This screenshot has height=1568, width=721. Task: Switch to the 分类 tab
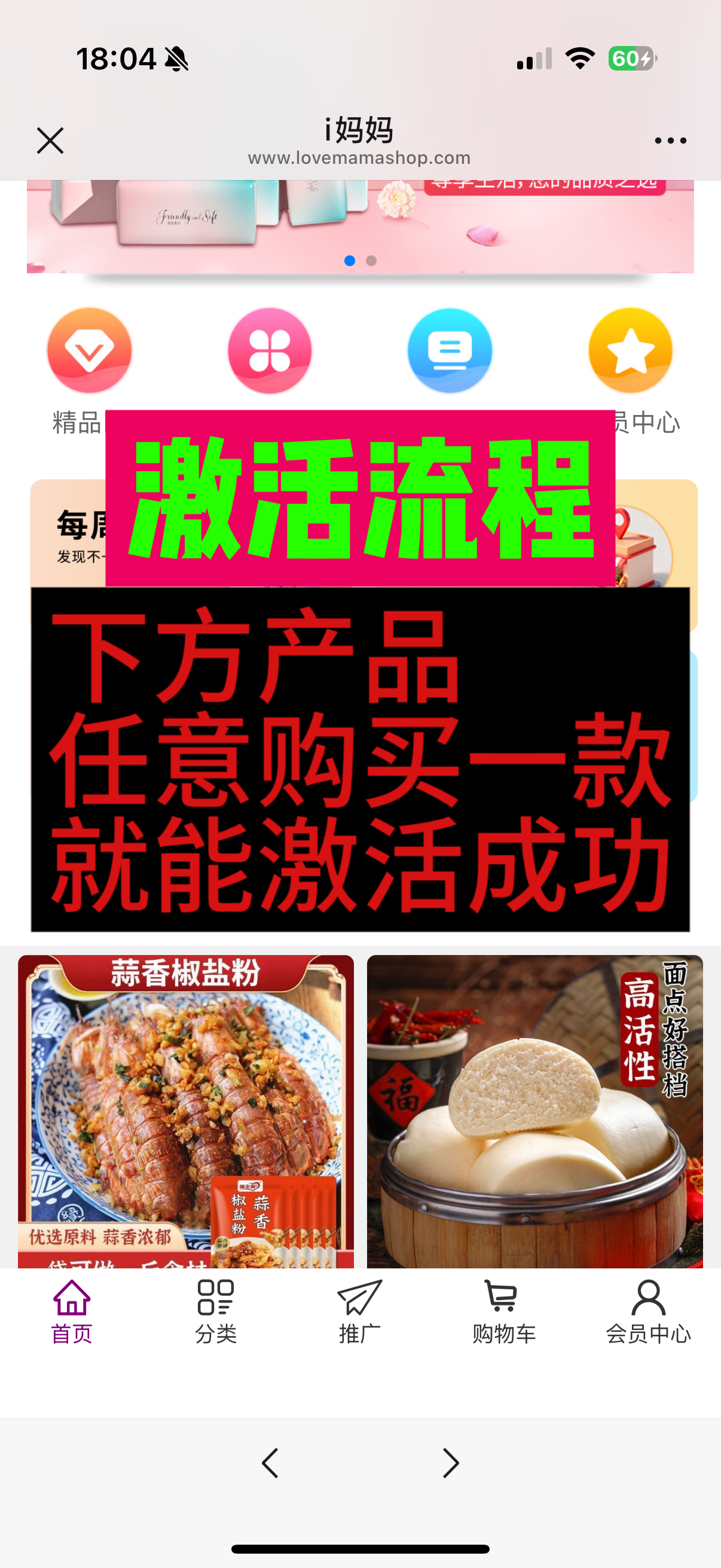[x=215, y=1311]
